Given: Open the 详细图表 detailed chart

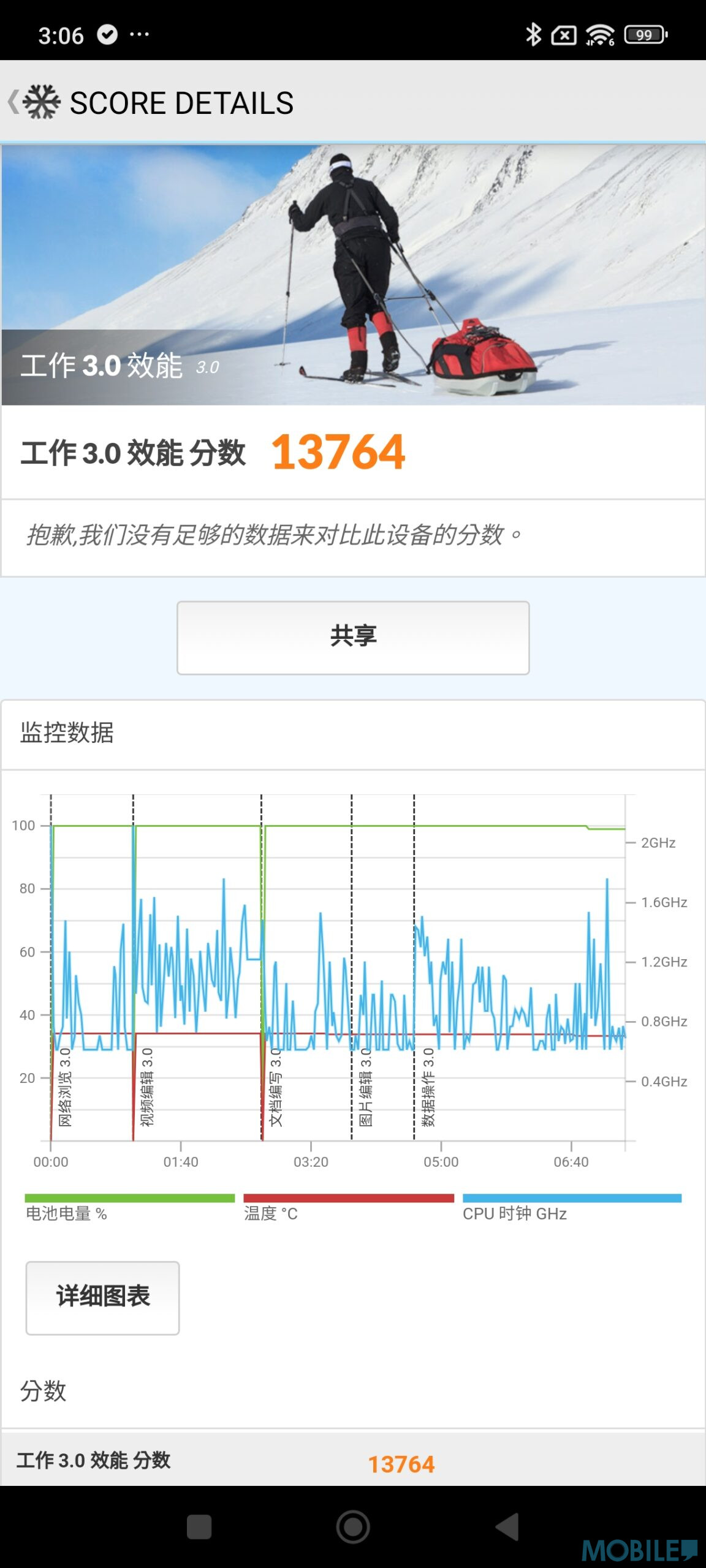Looking at the screenshot, I should pyautogui.click(x=102, y=1297).
